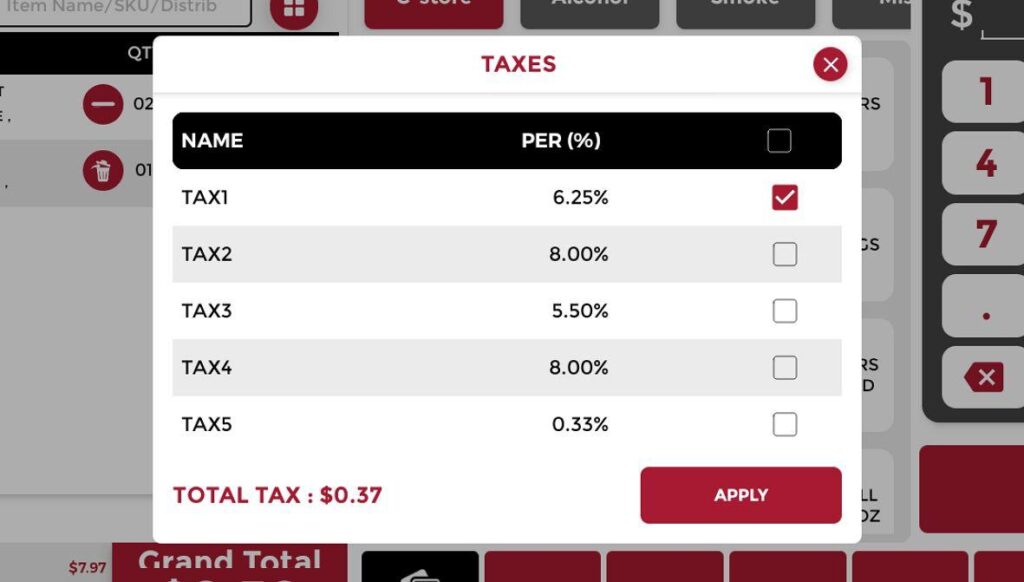Check the TAX5 checkbox

784,425
